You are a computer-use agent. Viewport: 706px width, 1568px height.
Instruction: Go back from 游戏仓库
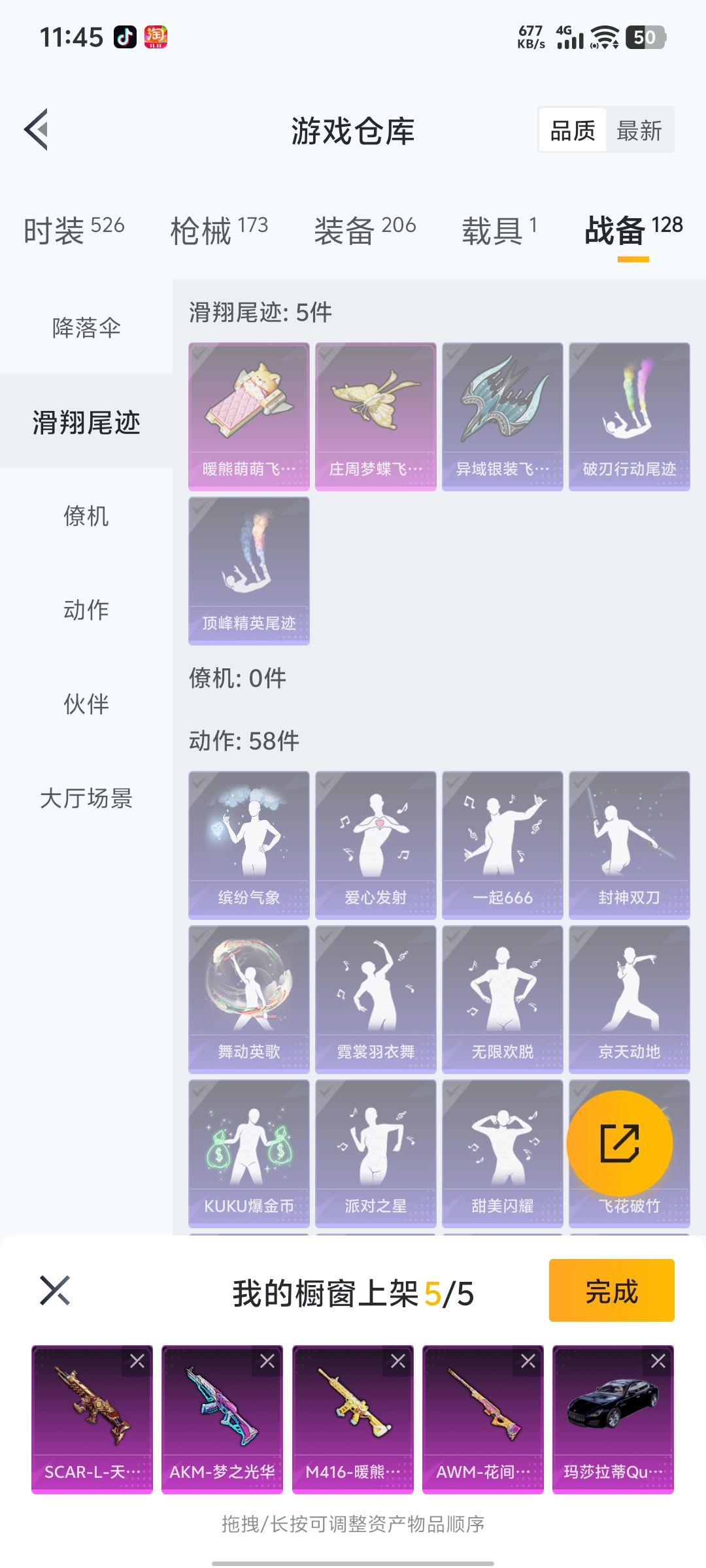tap(37, 129)
